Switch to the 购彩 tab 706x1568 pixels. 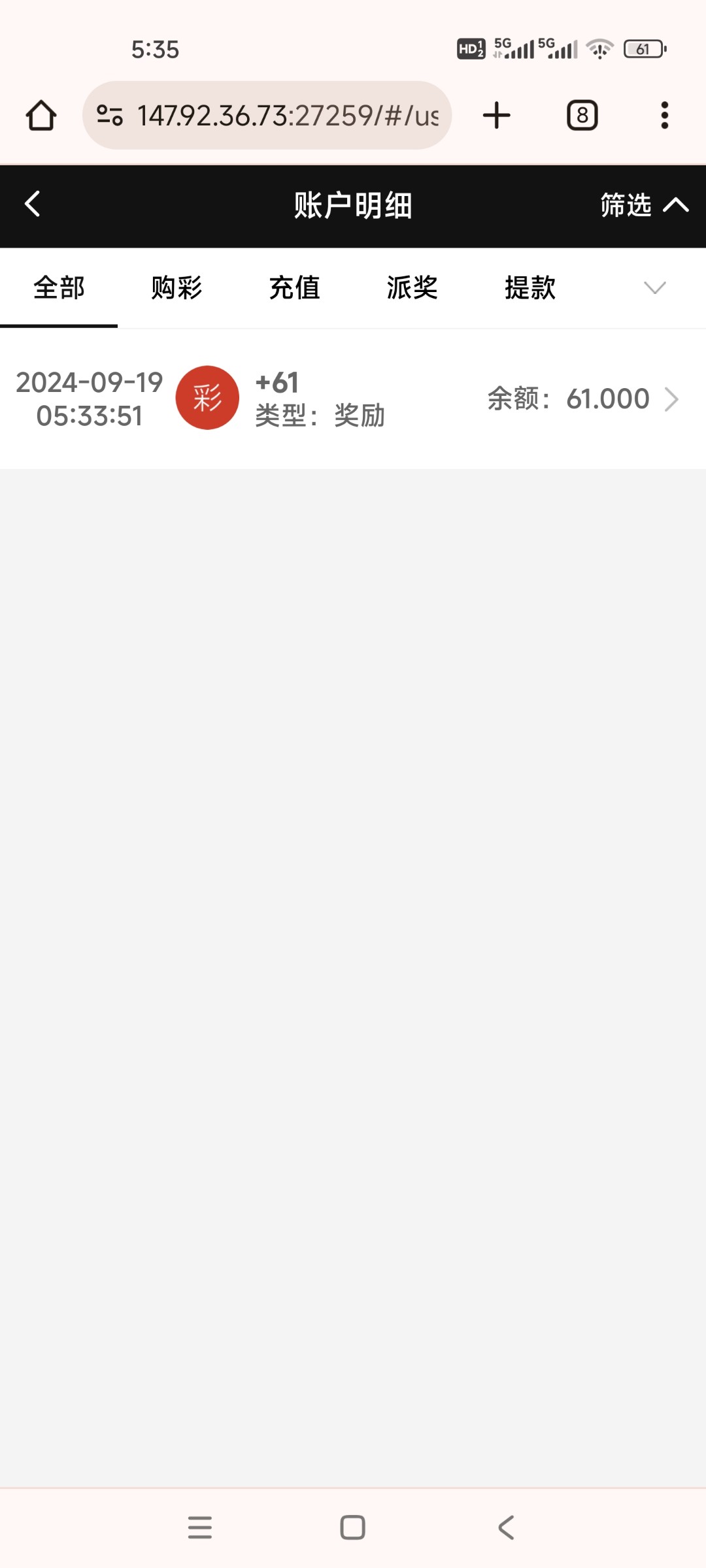tap(176, 287)
